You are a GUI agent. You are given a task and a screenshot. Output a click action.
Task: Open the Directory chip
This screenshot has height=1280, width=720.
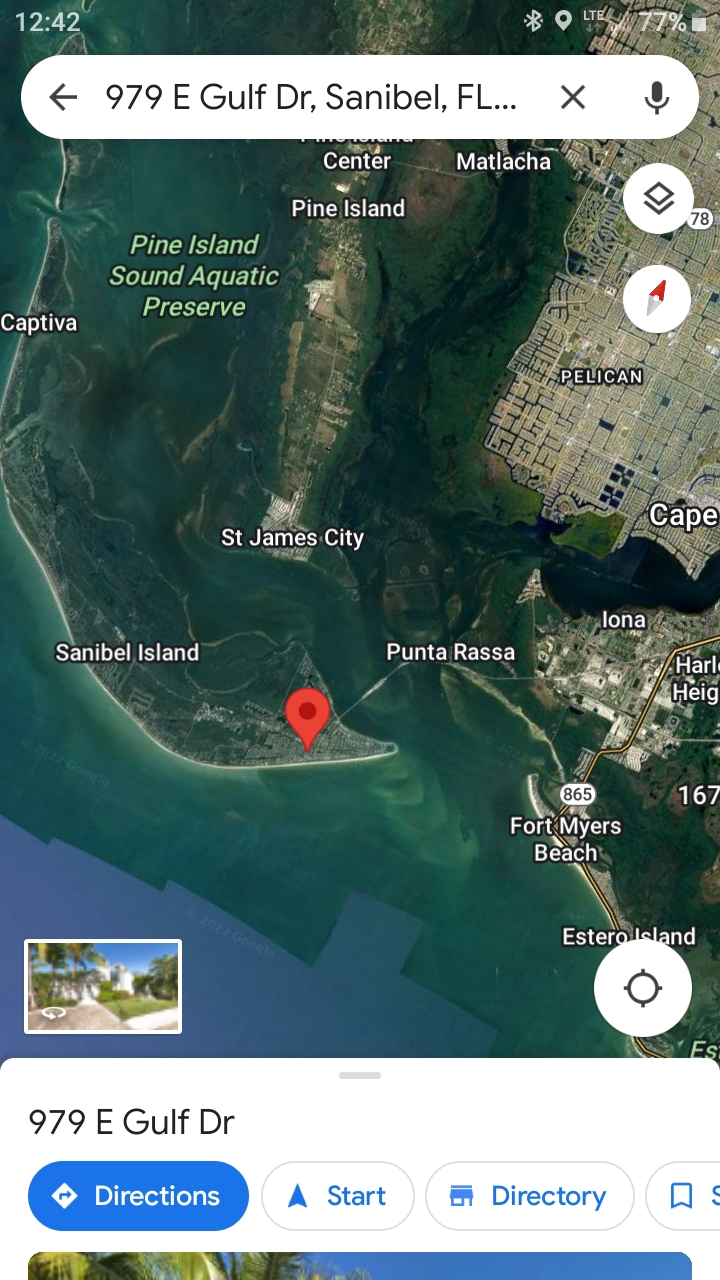tap(529, 1195)
